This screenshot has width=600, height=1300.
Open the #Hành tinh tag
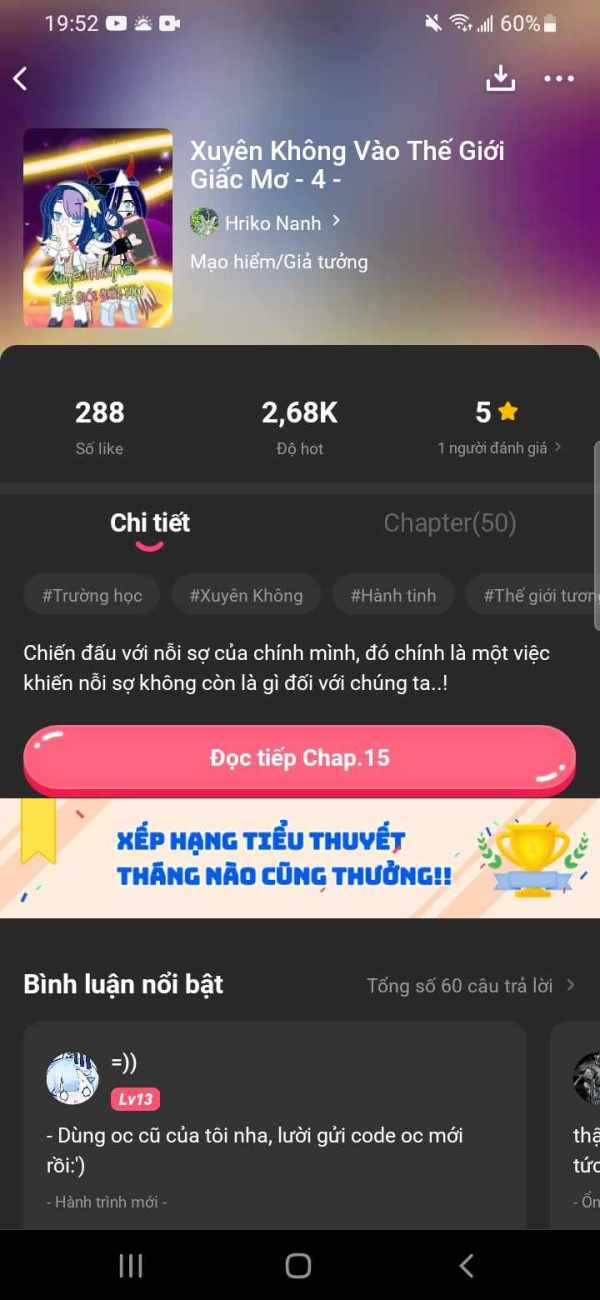point(393,595)
